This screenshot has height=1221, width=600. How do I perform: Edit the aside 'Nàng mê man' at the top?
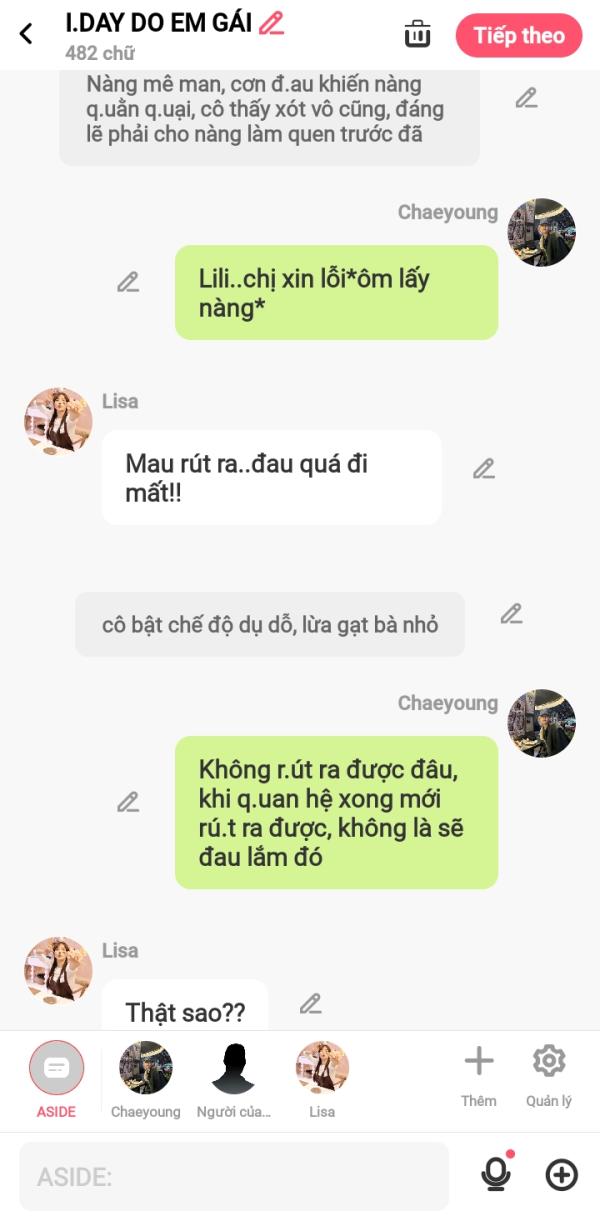(526, 98)
